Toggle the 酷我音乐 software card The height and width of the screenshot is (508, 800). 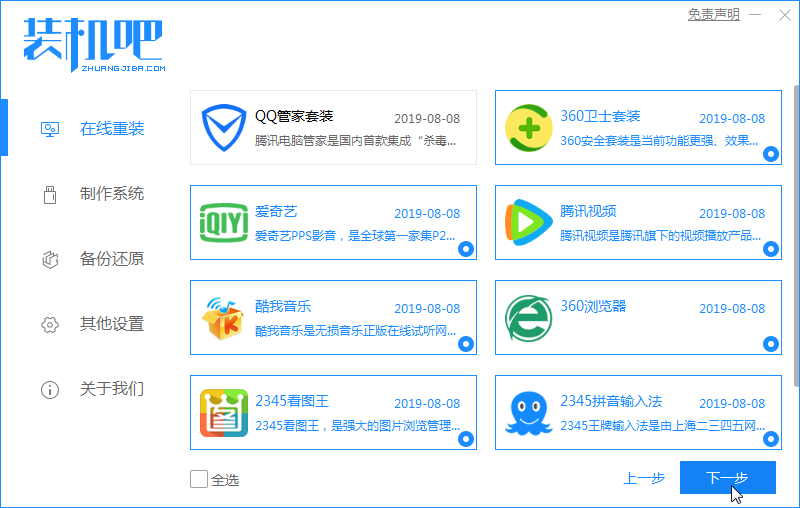333,317
